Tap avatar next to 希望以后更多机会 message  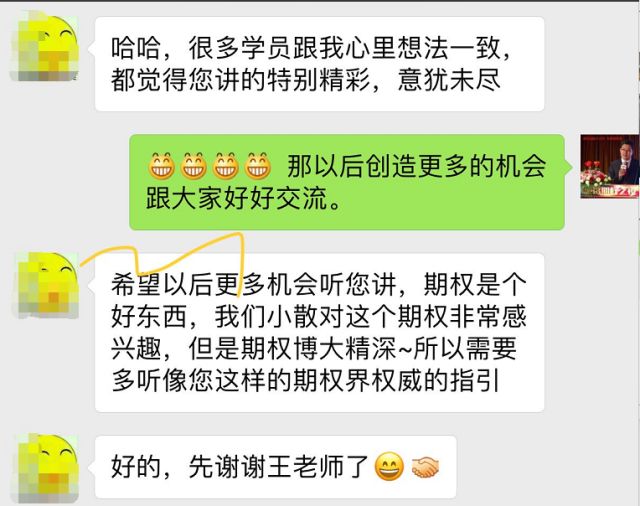(x=47, y=285)
